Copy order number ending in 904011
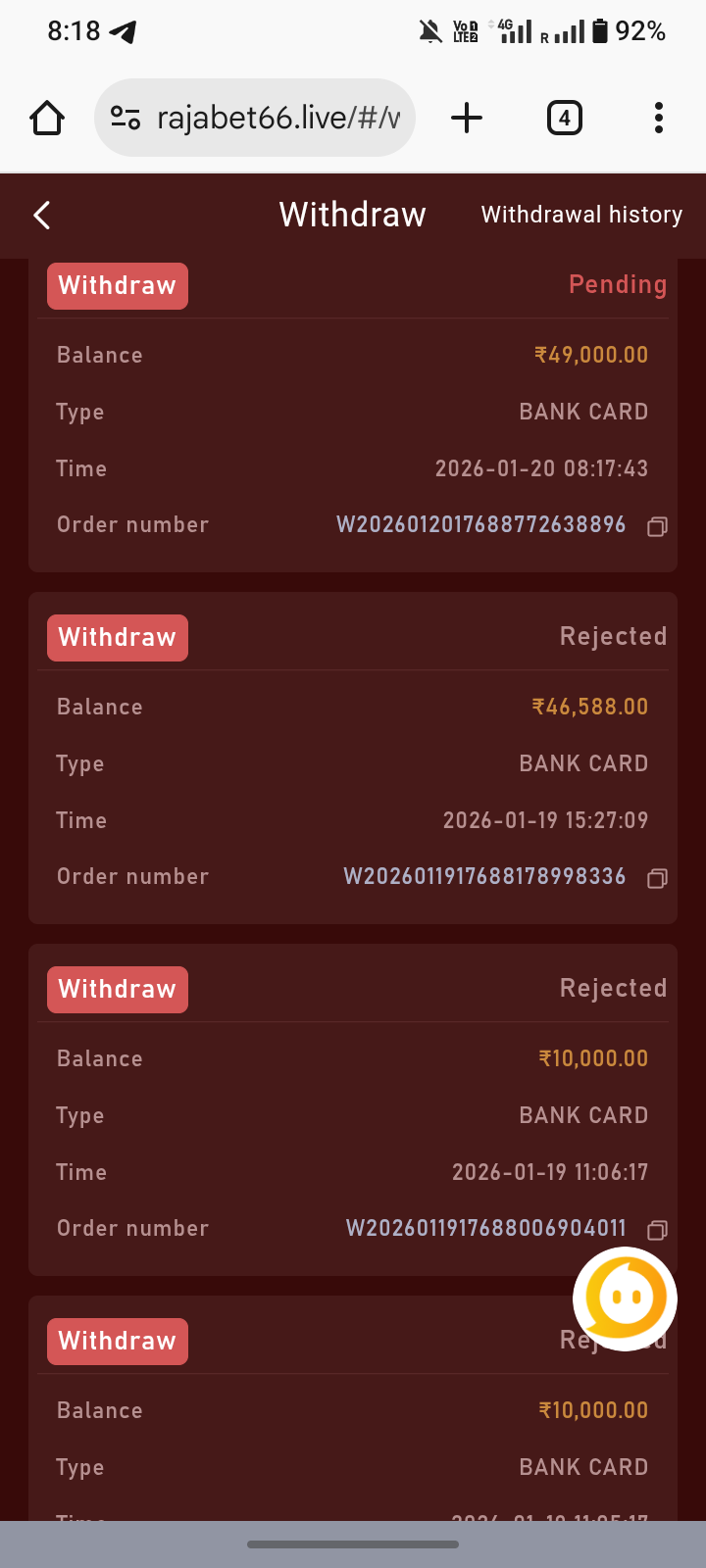706x1568 pixels. [x=657, y=1231]
